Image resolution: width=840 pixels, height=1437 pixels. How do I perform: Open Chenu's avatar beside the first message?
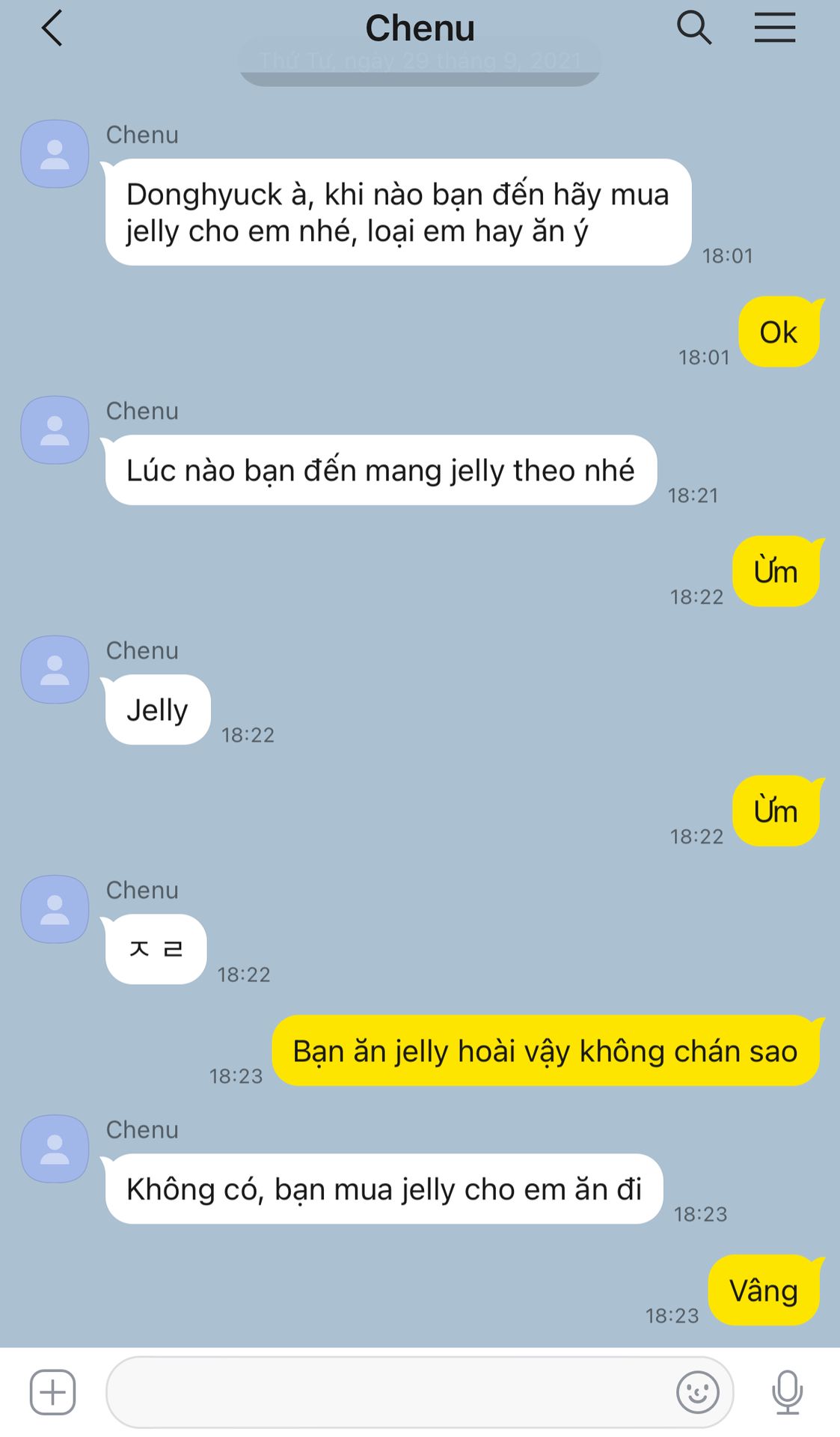(x=55, y=154)
